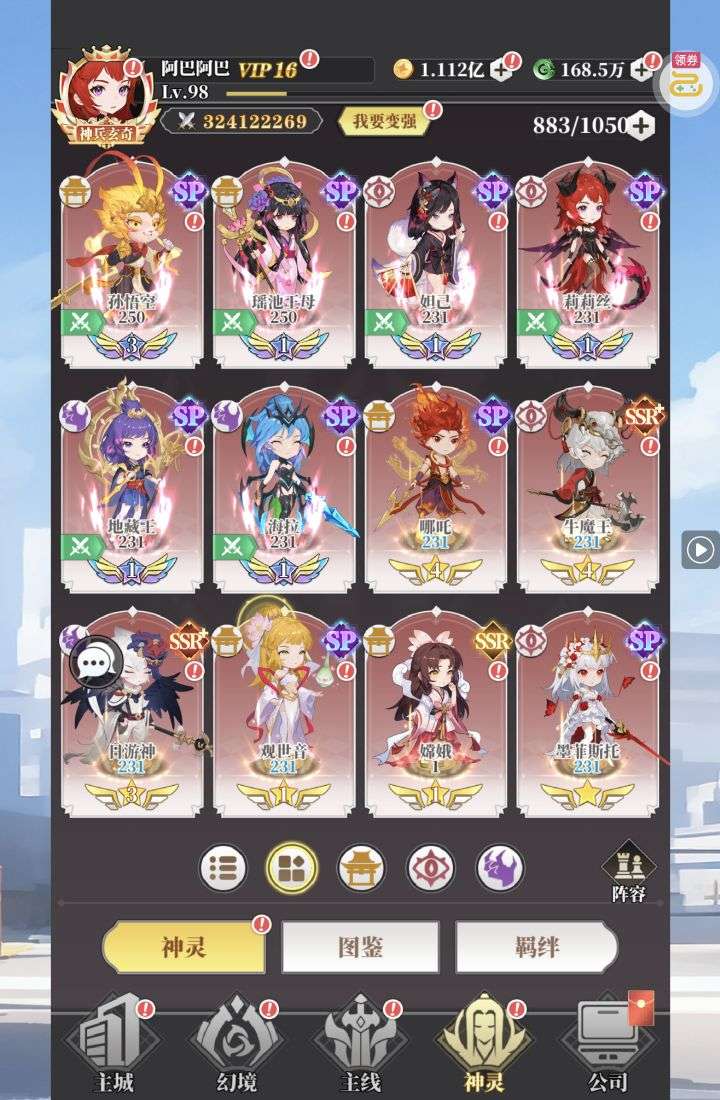720x1100 pixels.
Task: Switch to list view filter
Action: click(223, 867)
